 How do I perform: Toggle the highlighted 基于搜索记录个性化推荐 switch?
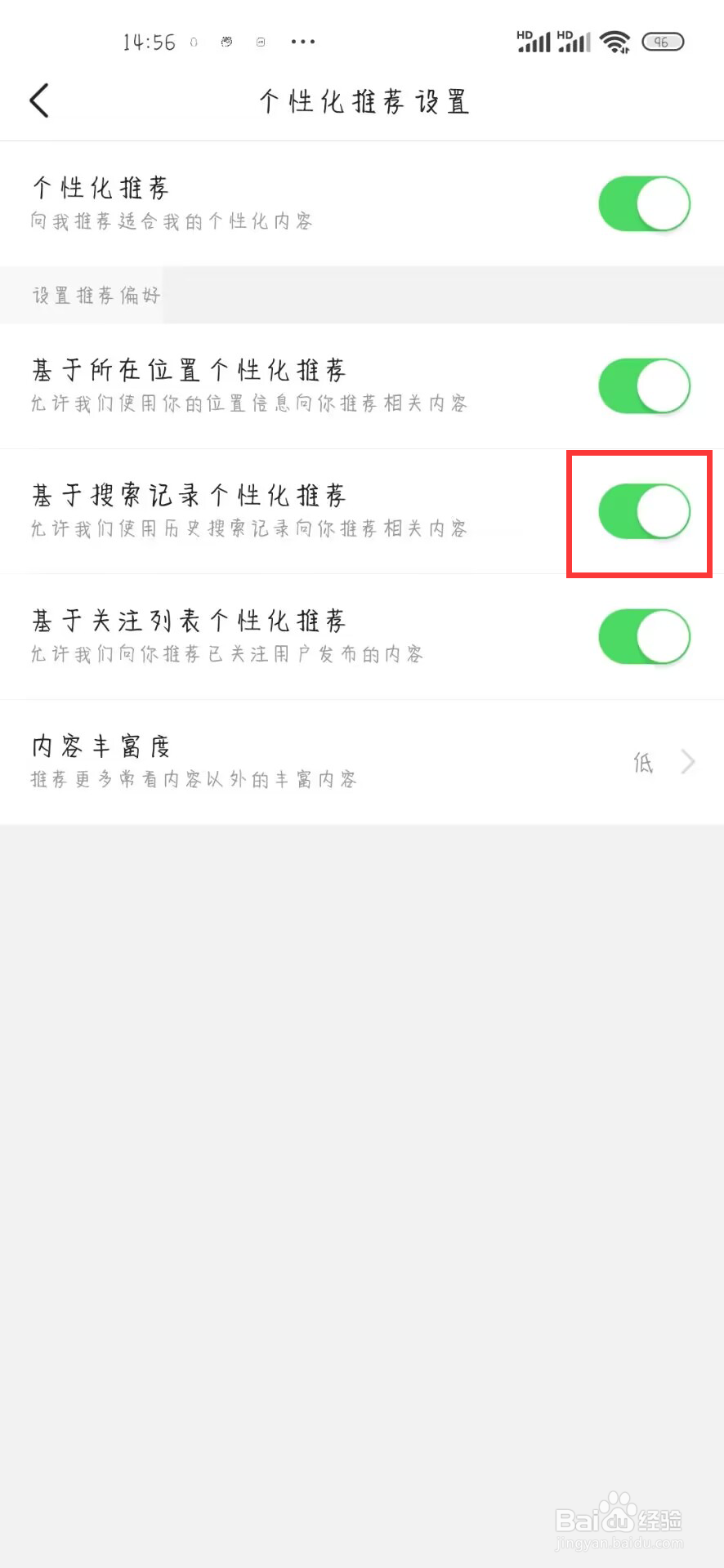tap(643, 510)
